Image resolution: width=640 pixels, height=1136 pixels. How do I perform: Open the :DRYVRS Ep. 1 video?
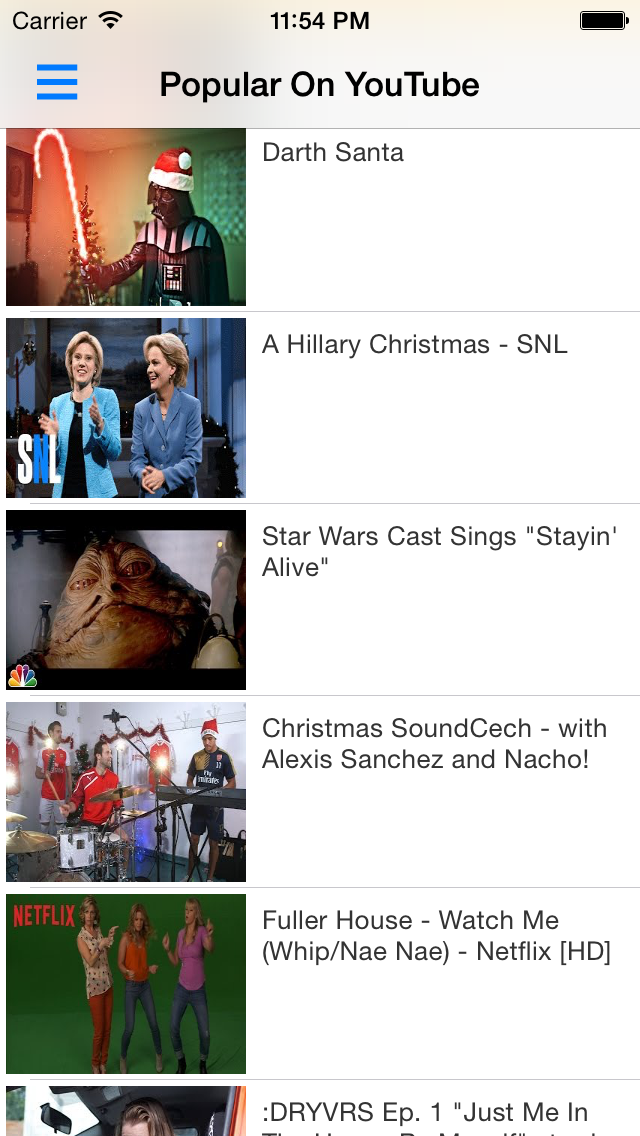(x=320, y=1112)
